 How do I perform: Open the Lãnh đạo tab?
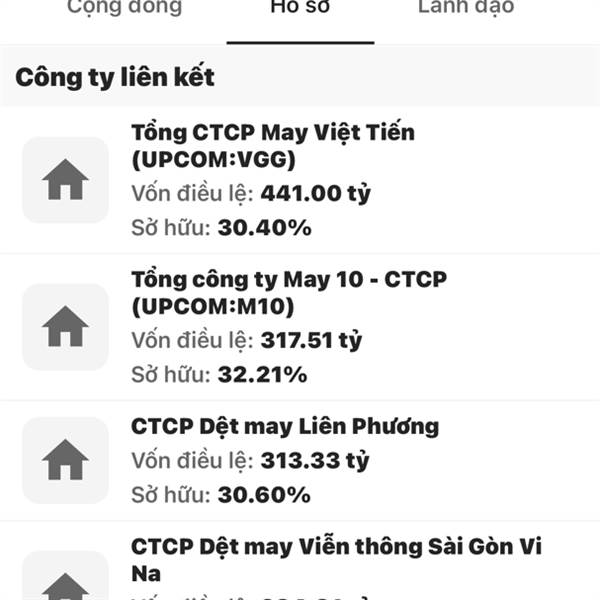466,9
